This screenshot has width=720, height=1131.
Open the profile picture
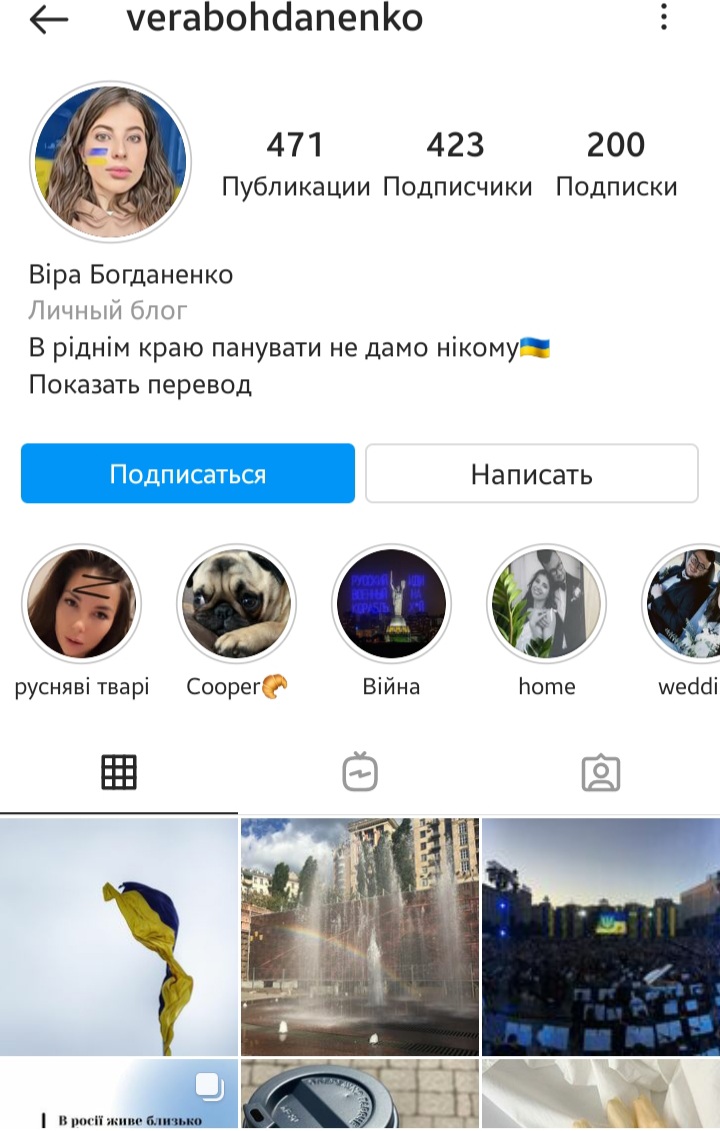[110, 163]
